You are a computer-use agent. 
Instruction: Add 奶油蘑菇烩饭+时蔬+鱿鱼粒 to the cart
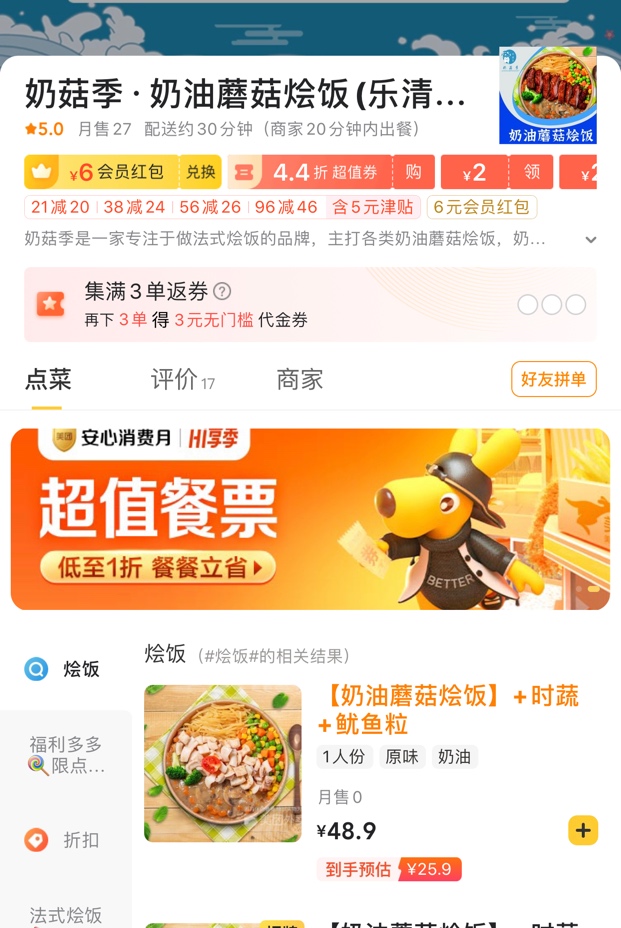tap(583, 830)
